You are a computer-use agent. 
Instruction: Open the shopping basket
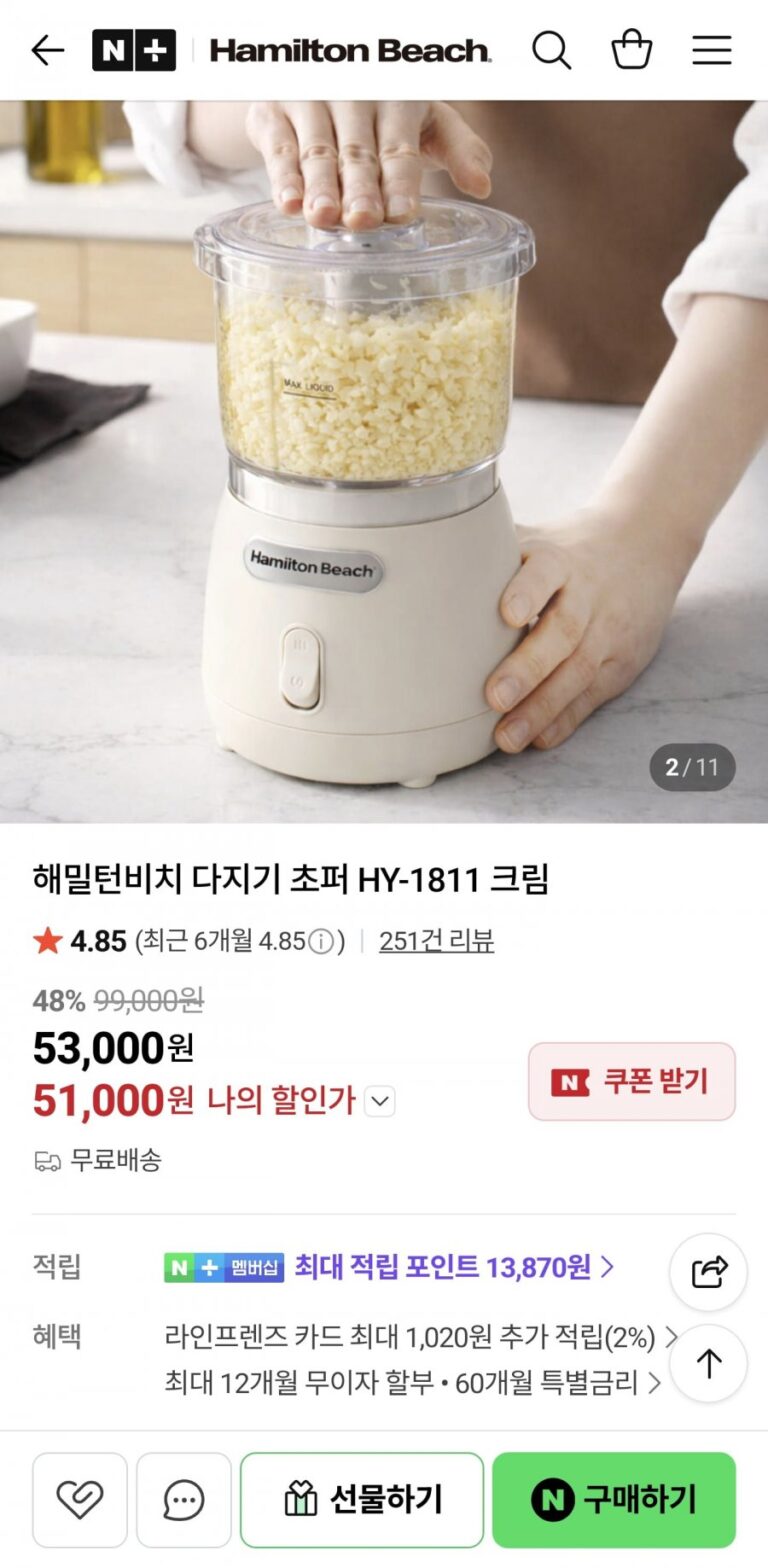click(632, 49)
